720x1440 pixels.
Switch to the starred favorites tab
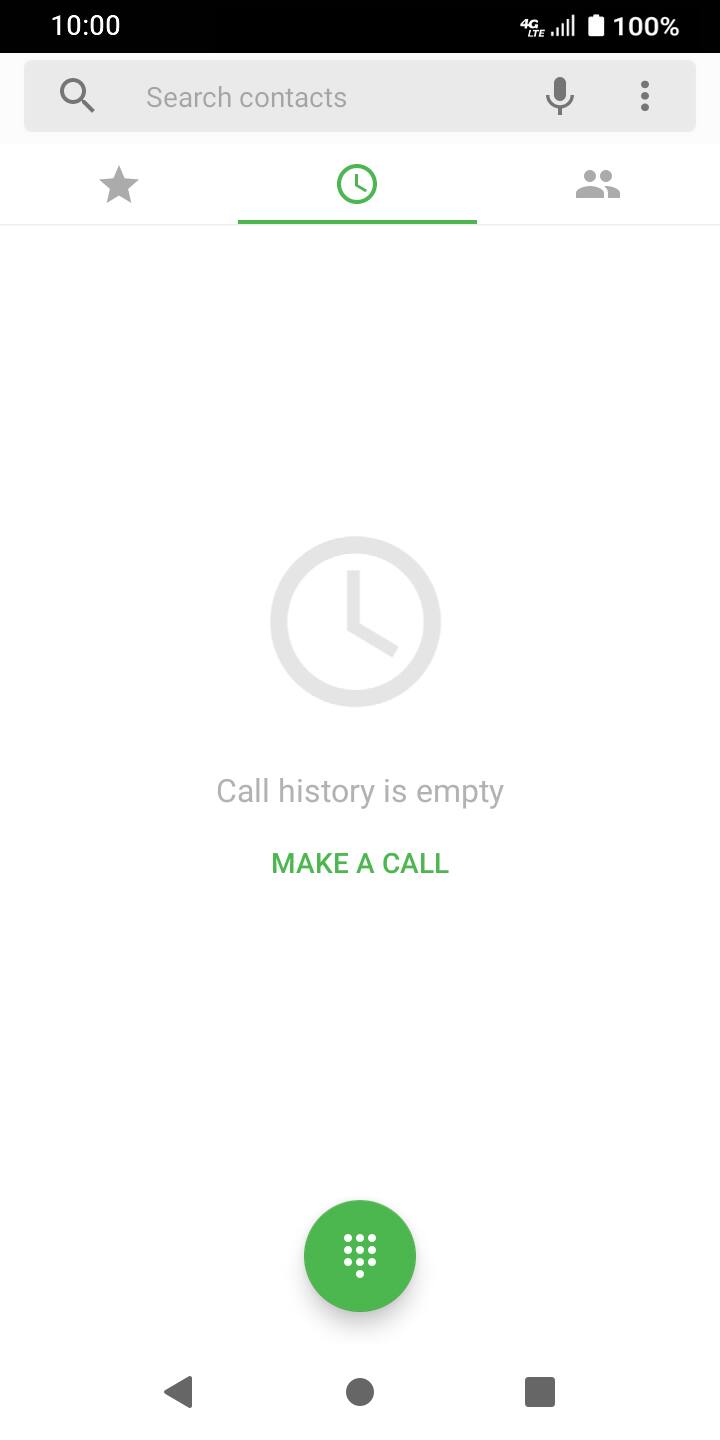click(119, 185)
